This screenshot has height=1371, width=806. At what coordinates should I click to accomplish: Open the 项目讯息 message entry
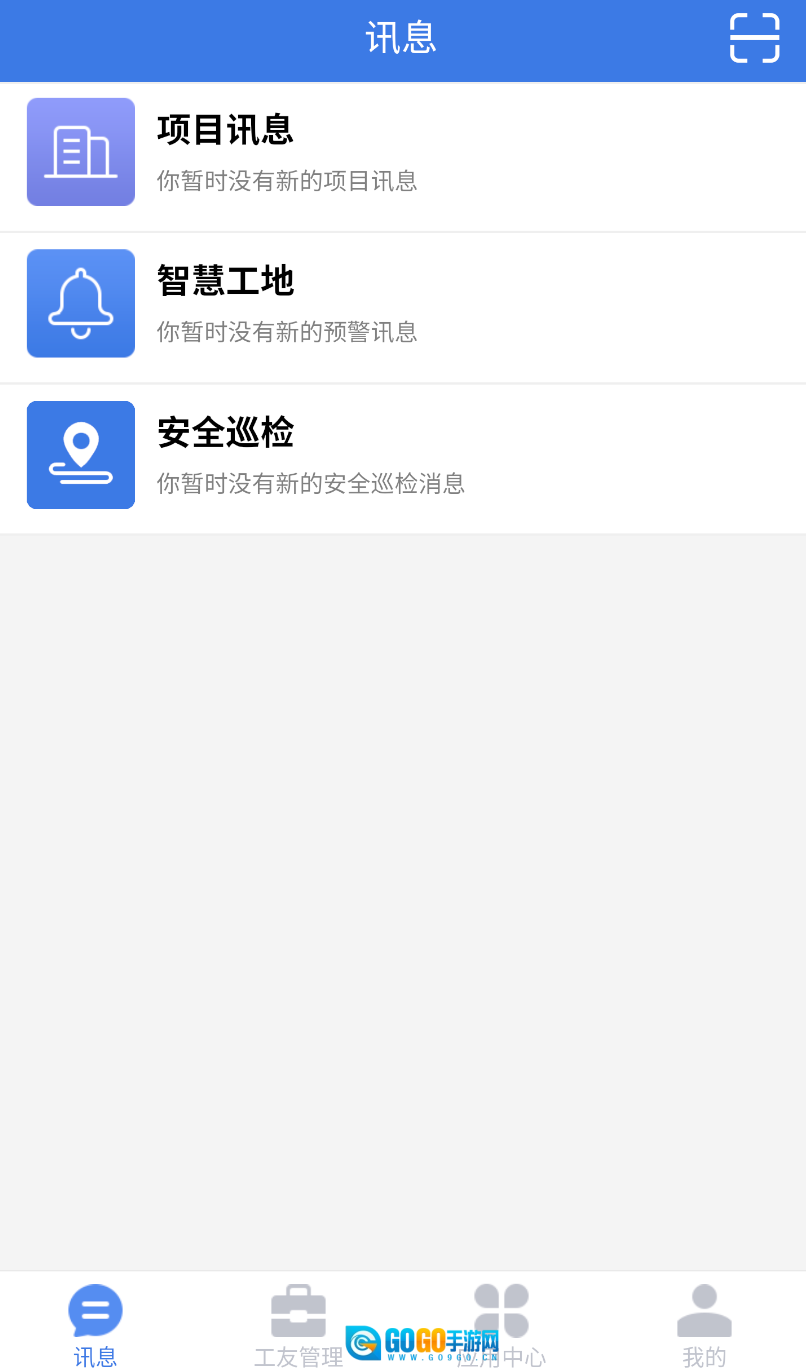point(403,152)
